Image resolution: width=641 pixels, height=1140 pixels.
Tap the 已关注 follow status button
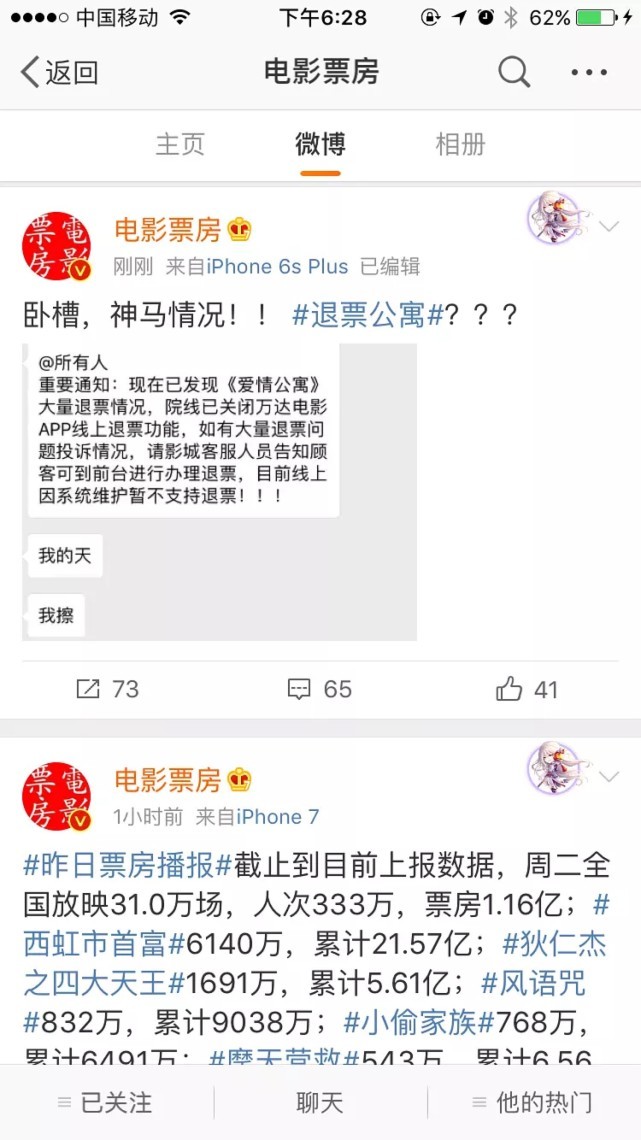coord(106,1102)
